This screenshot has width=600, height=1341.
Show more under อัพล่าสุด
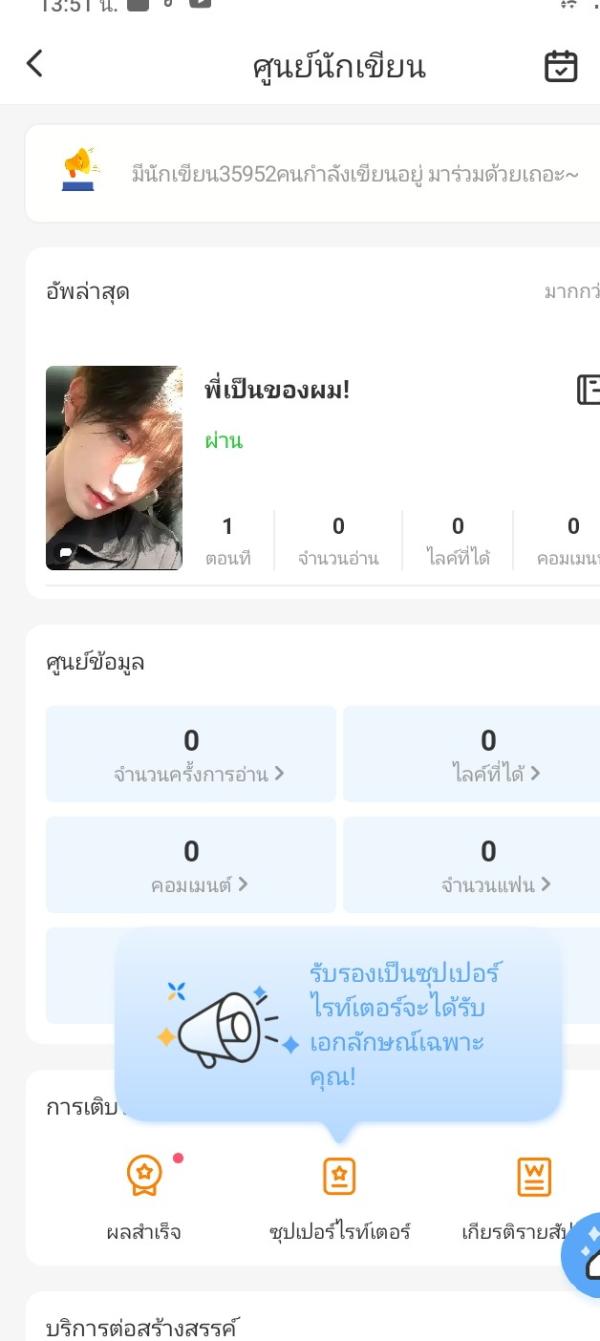point(571,293)
